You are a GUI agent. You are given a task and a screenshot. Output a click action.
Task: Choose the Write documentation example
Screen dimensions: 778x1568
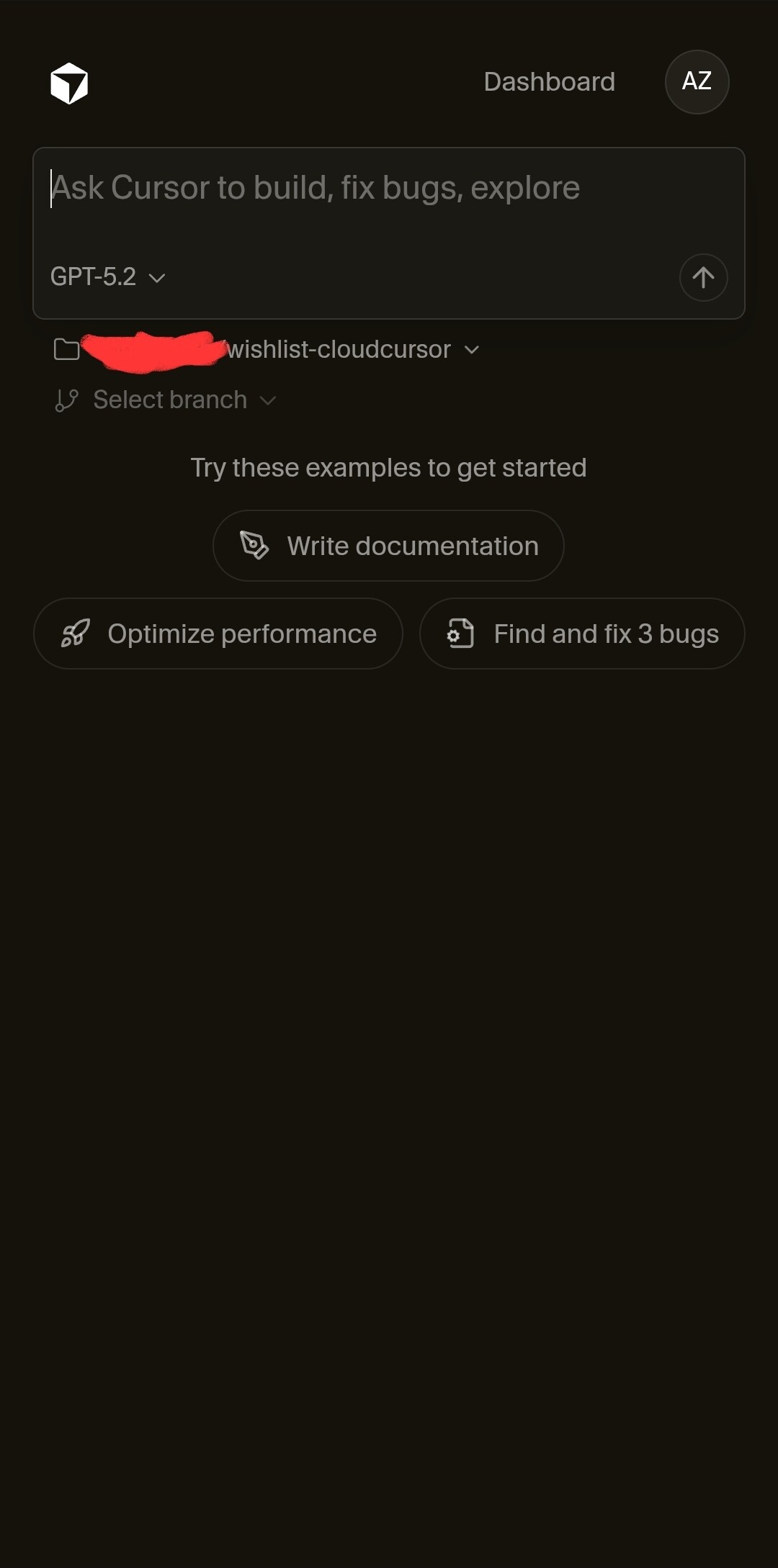pos(388,546)
